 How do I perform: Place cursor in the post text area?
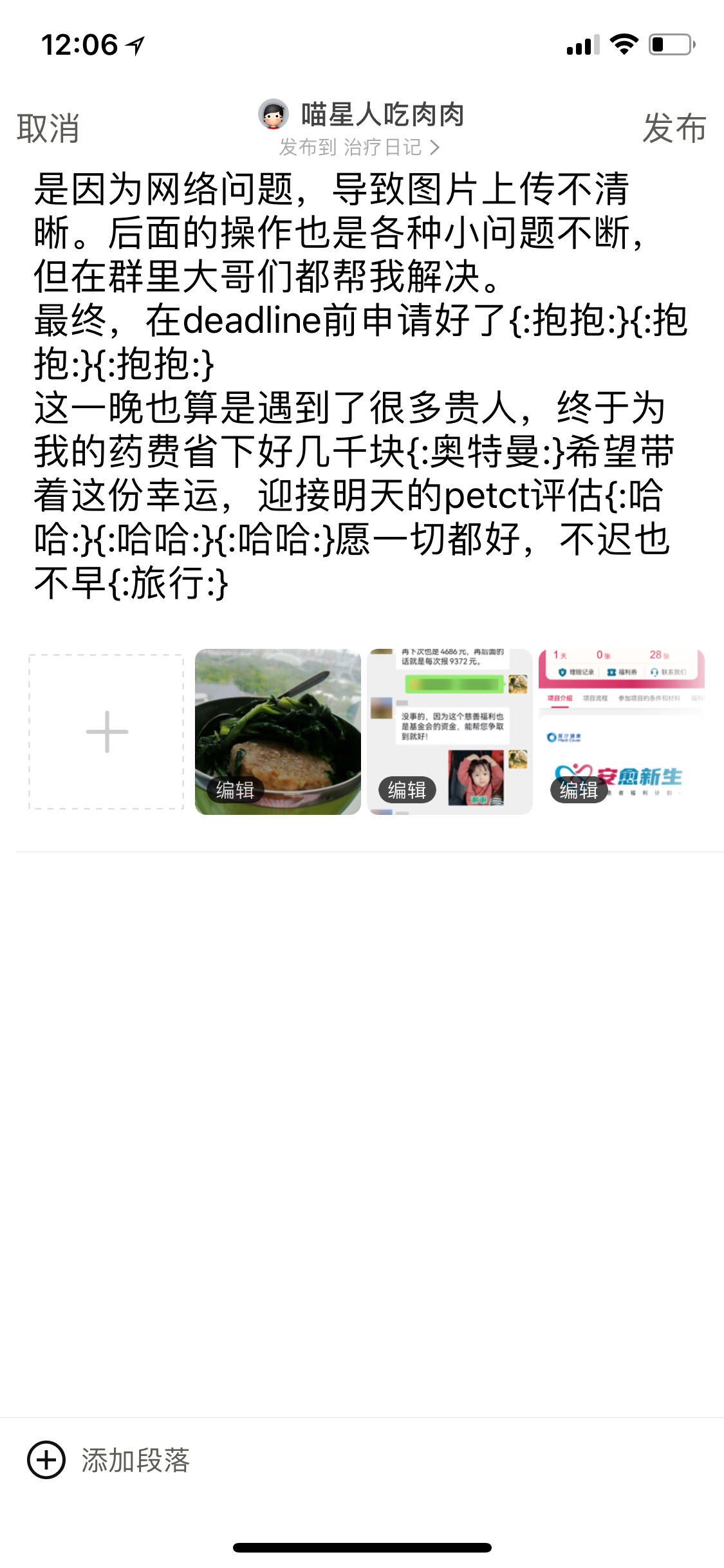coord(360,386)
